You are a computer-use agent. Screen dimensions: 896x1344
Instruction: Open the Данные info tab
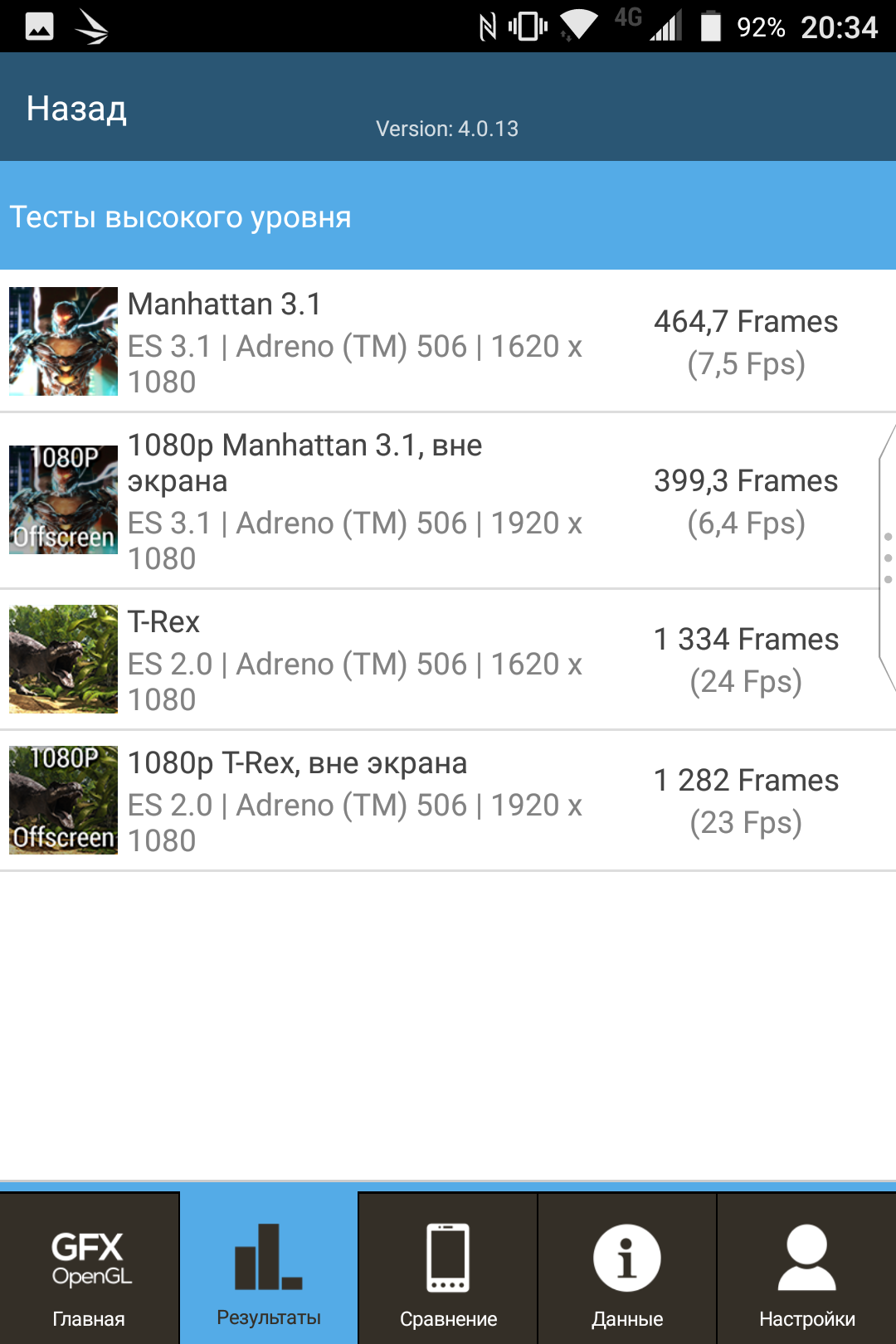627,1269
